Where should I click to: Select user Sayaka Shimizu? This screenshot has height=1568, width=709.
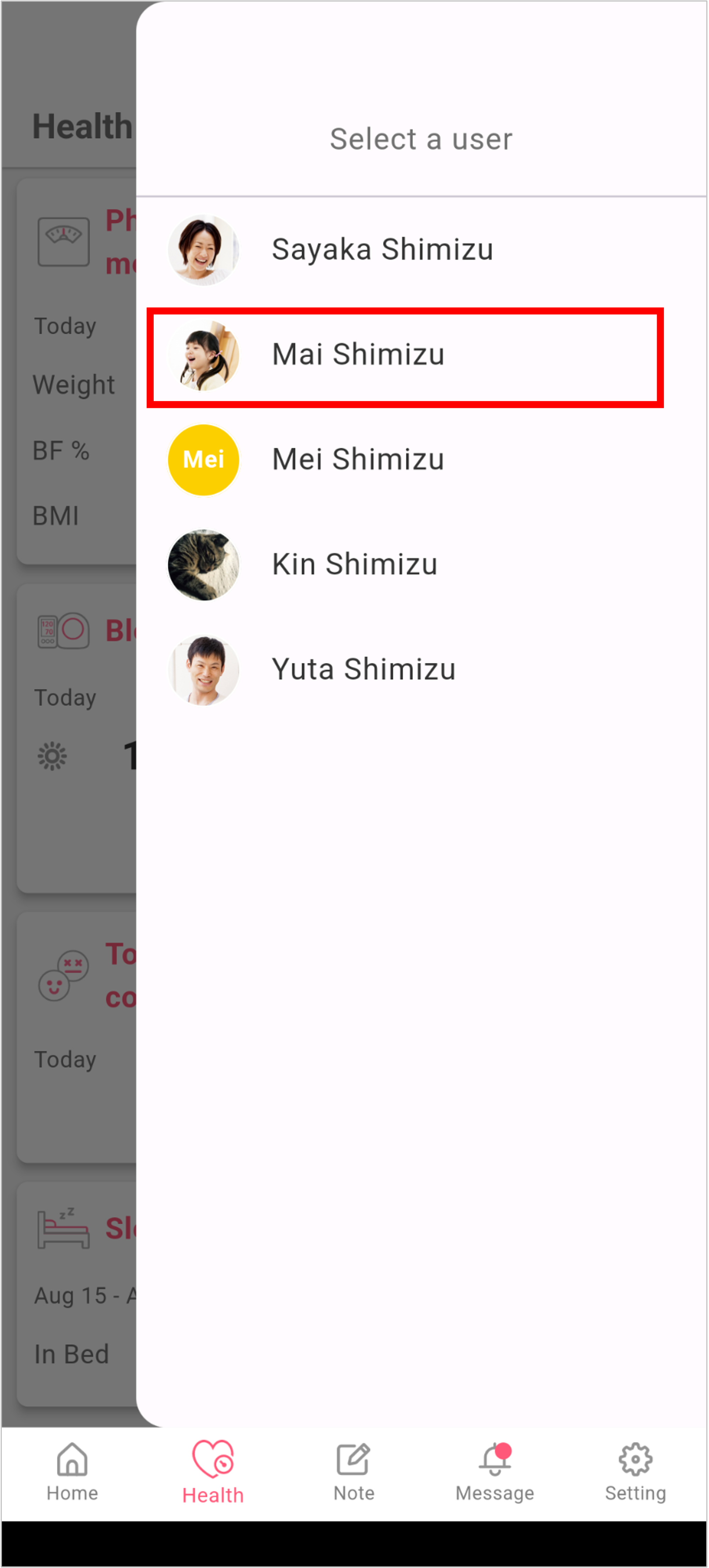pyautogui.click(x=421, y=250)
